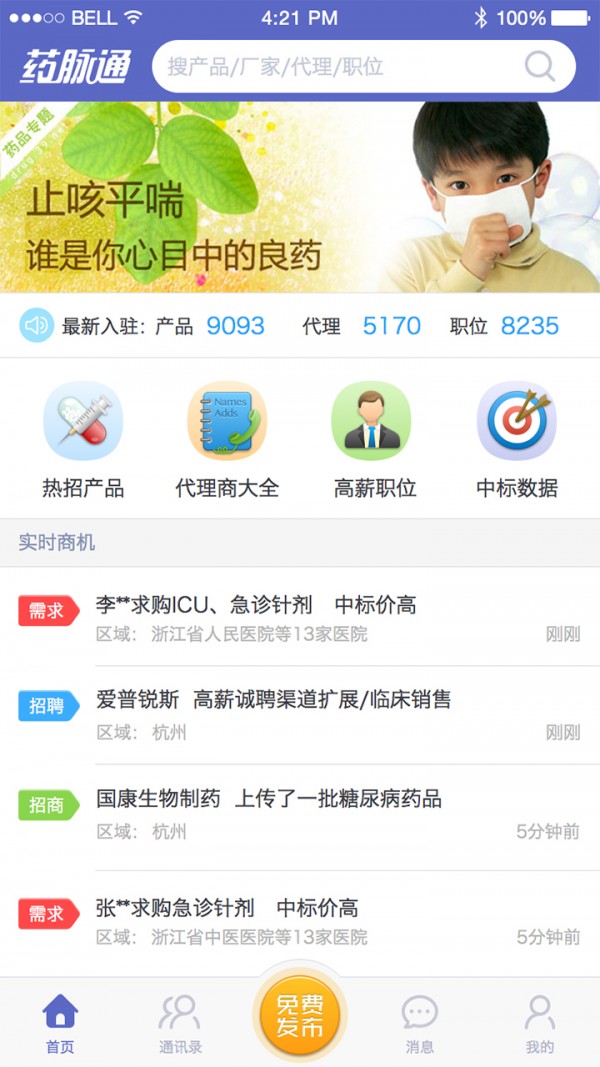The image size is (600, 1067).
Task: Switch to the 首页 tab
Action: [60, 1023]
